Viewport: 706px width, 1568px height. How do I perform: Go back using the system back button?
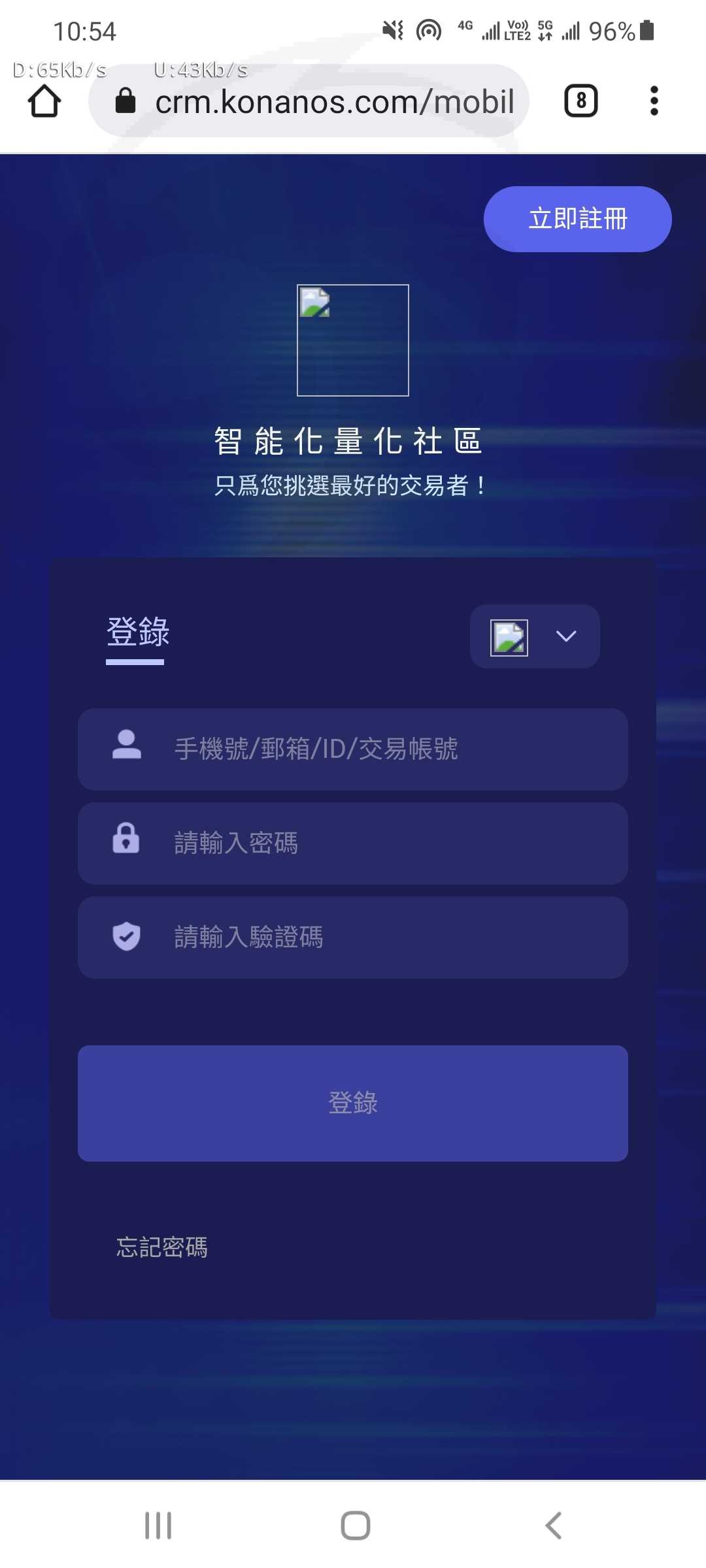point(553,1526)
